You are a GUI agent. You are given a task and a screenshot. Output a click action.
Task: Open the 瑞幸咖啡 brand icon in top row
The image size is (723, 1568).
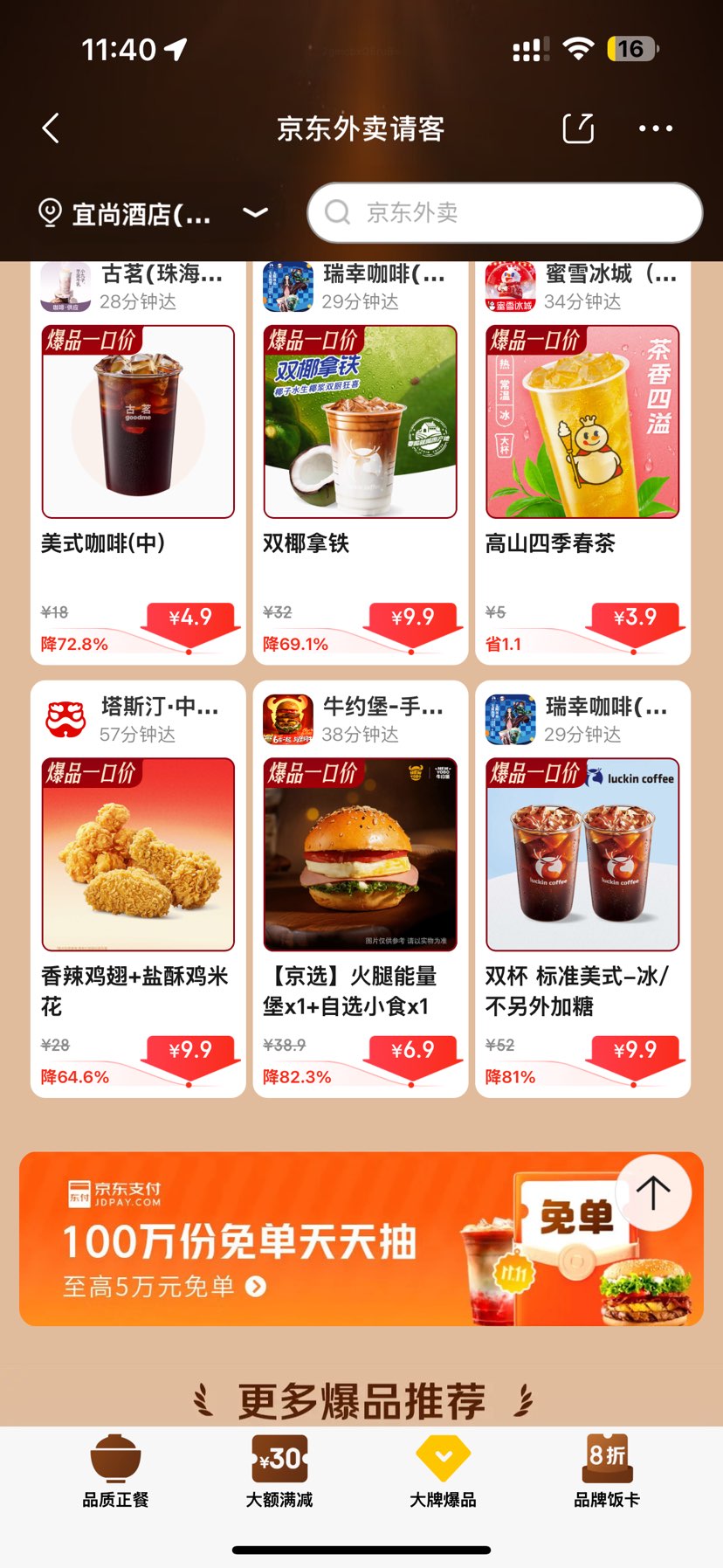288,287
